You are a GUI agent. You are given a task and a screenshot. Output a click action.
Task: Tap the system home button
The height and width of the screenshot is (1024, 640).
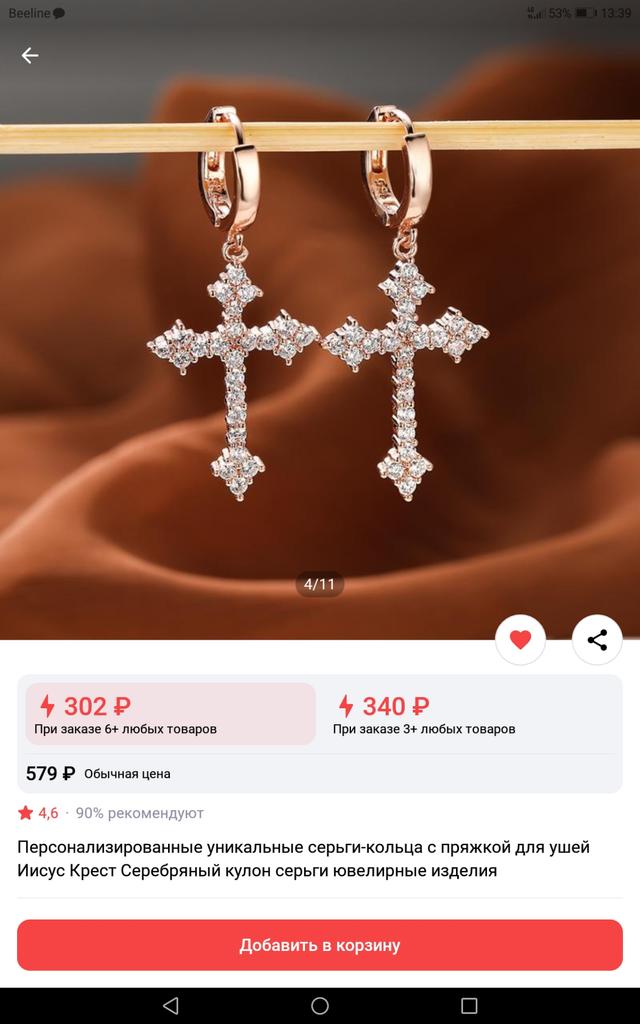tap(320, 1005)
